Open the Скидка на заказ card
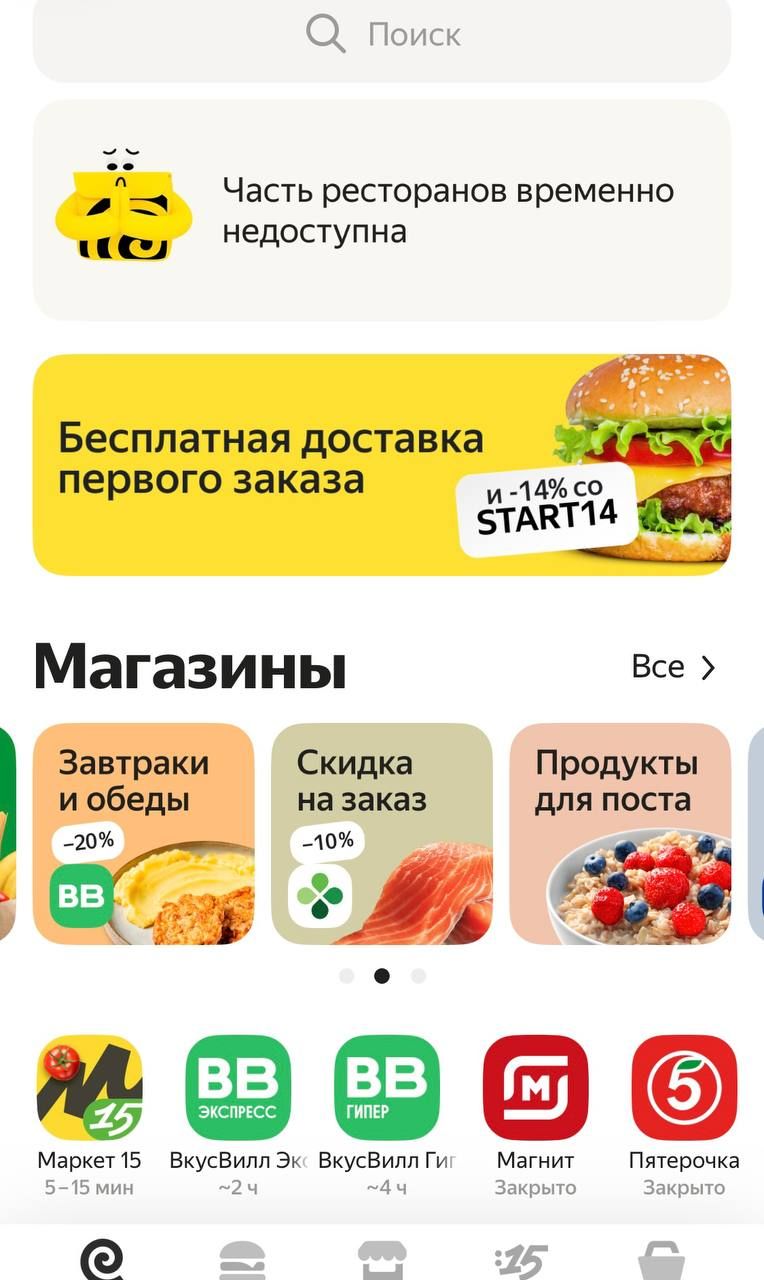 point(382,834)
